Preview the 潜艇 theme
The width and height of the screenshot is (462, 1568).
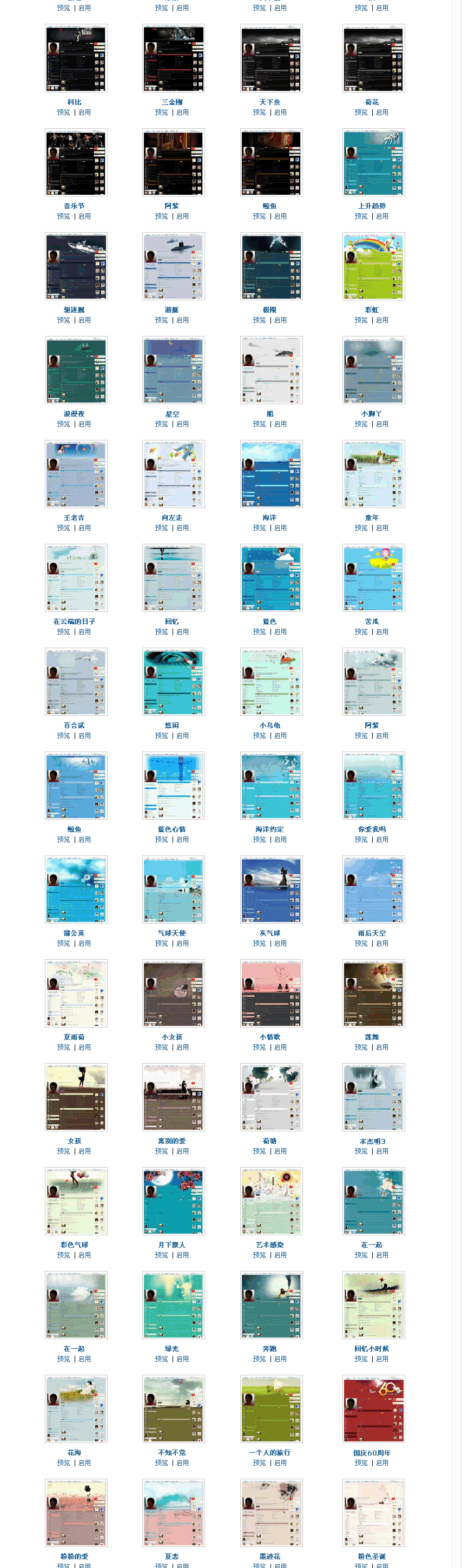click(161, 320)
